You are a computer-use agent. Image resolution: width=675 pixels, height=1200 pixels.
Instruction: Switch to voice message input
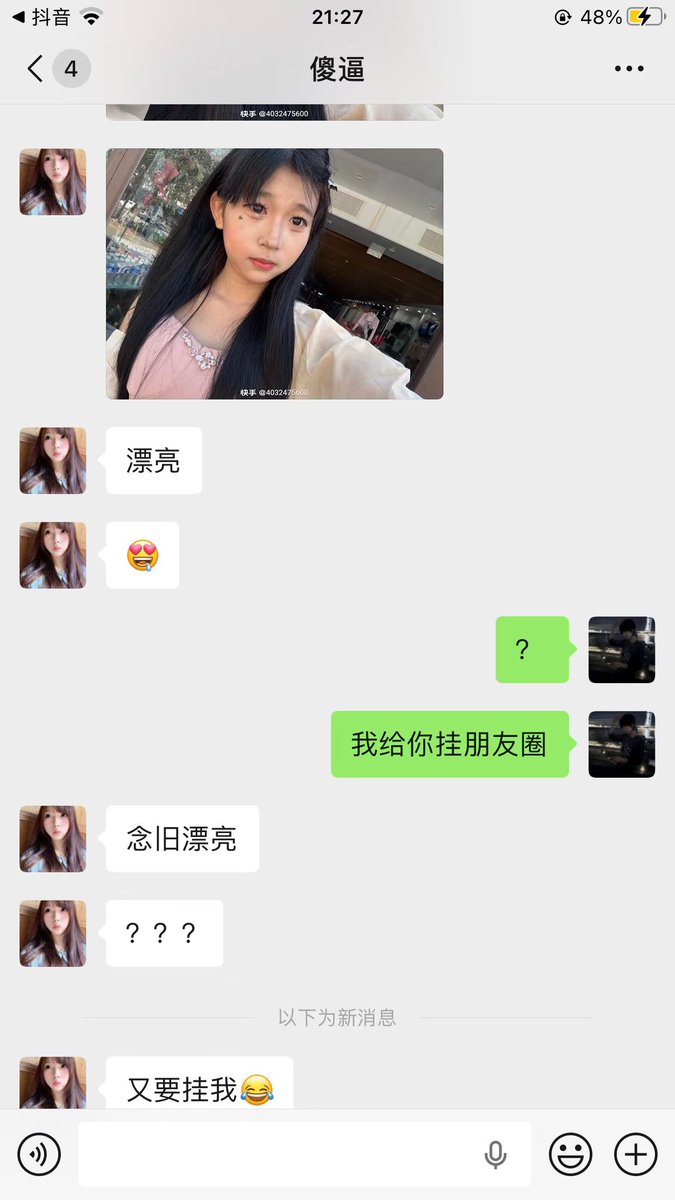click(x=39, y=1155)
